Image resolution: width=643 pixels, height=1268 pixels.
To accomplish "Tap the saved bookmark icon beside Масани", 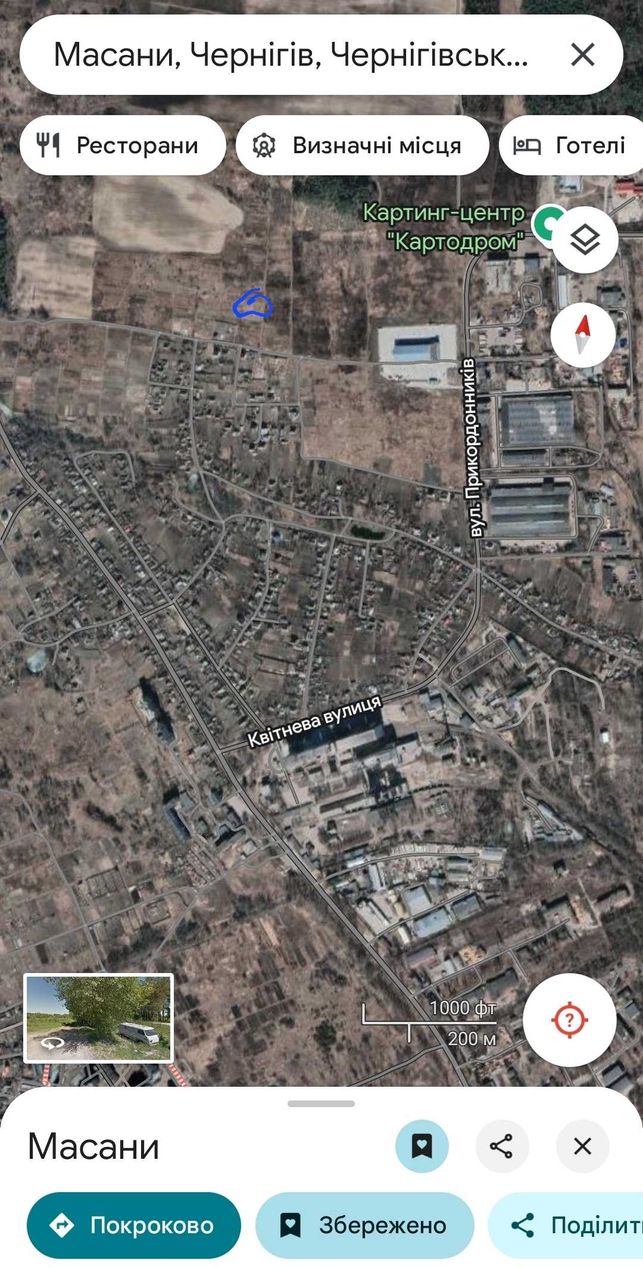I will point(422,1146).
